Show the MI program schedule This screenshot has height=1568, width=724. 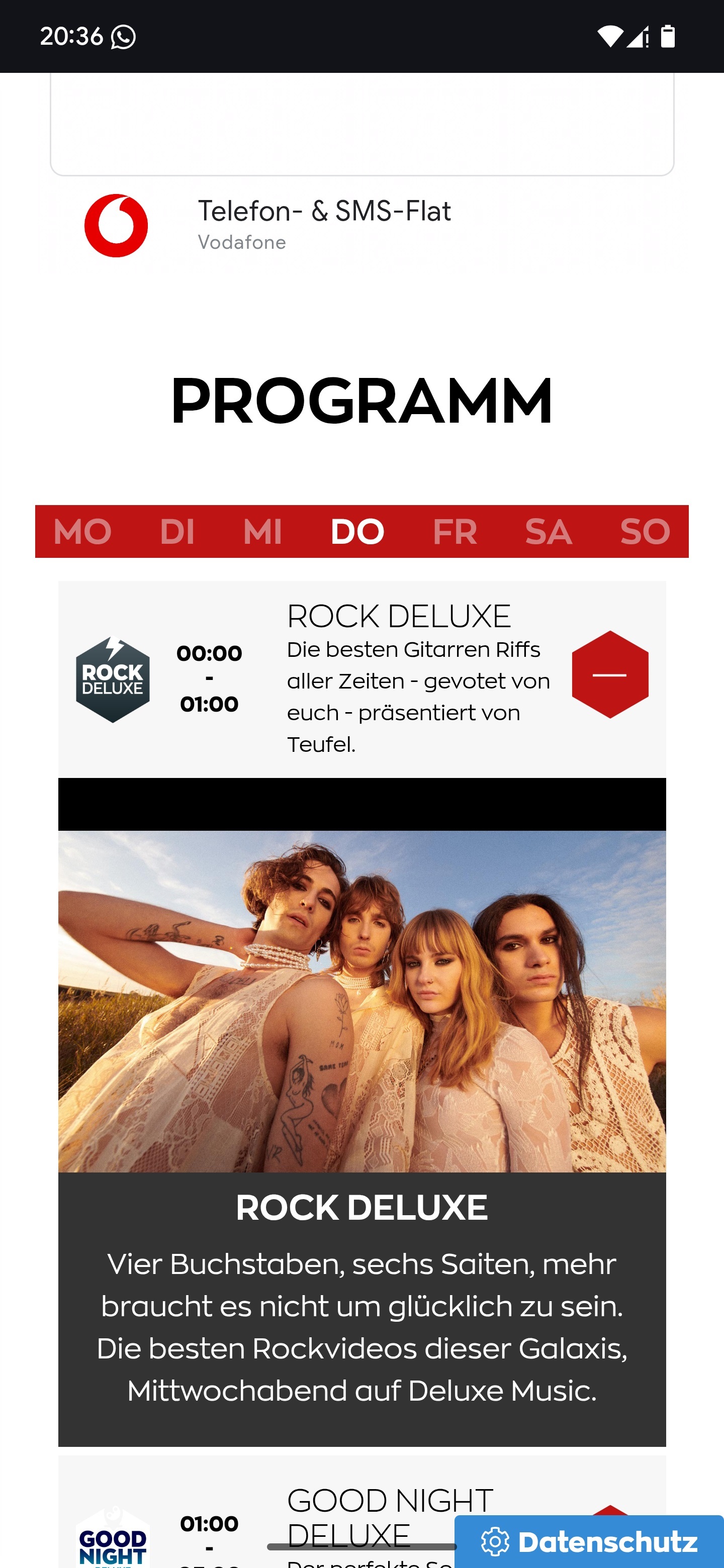(262, 531)
